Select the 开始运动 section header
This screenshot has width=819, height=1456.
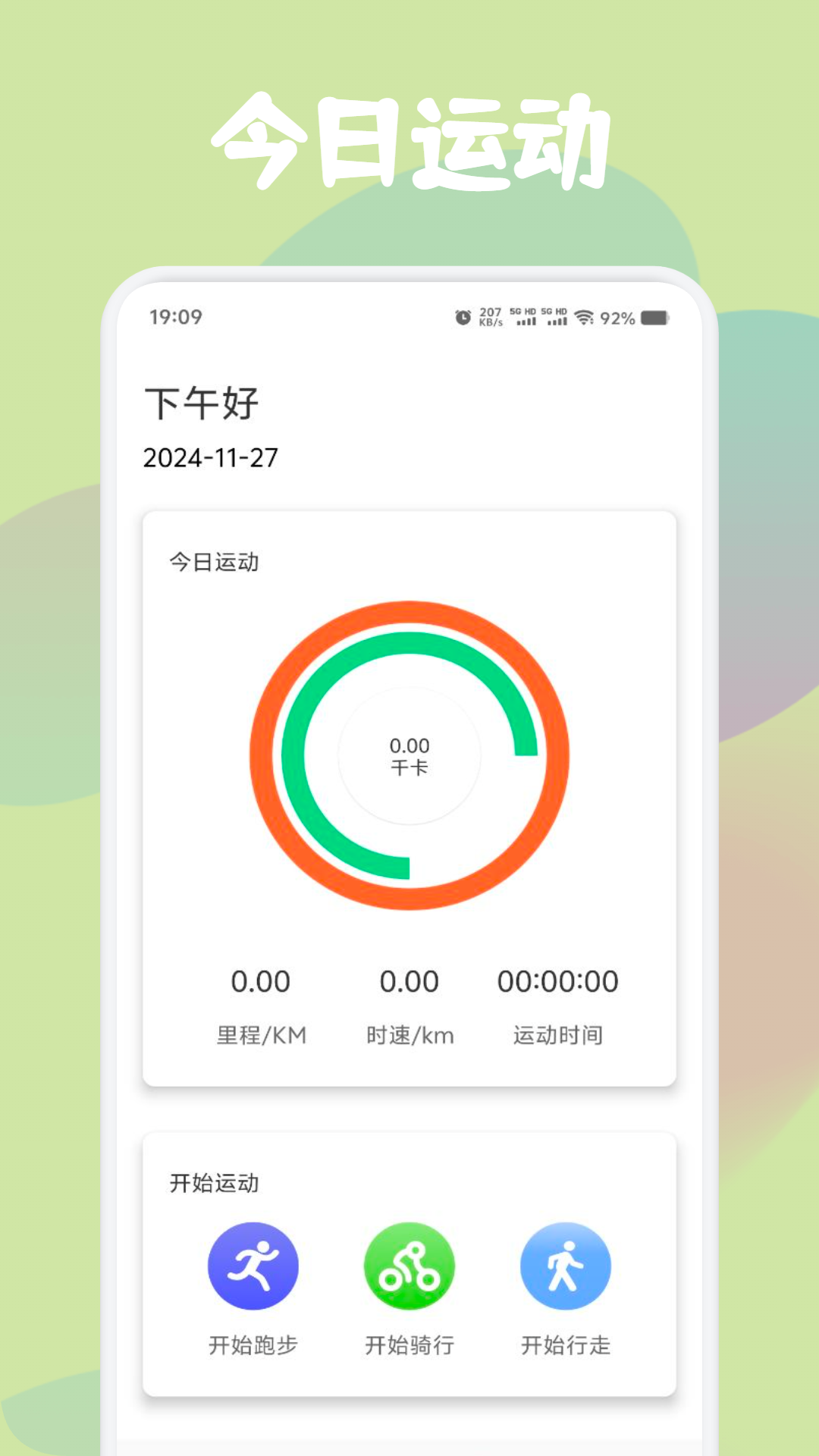pos(214,1183)
